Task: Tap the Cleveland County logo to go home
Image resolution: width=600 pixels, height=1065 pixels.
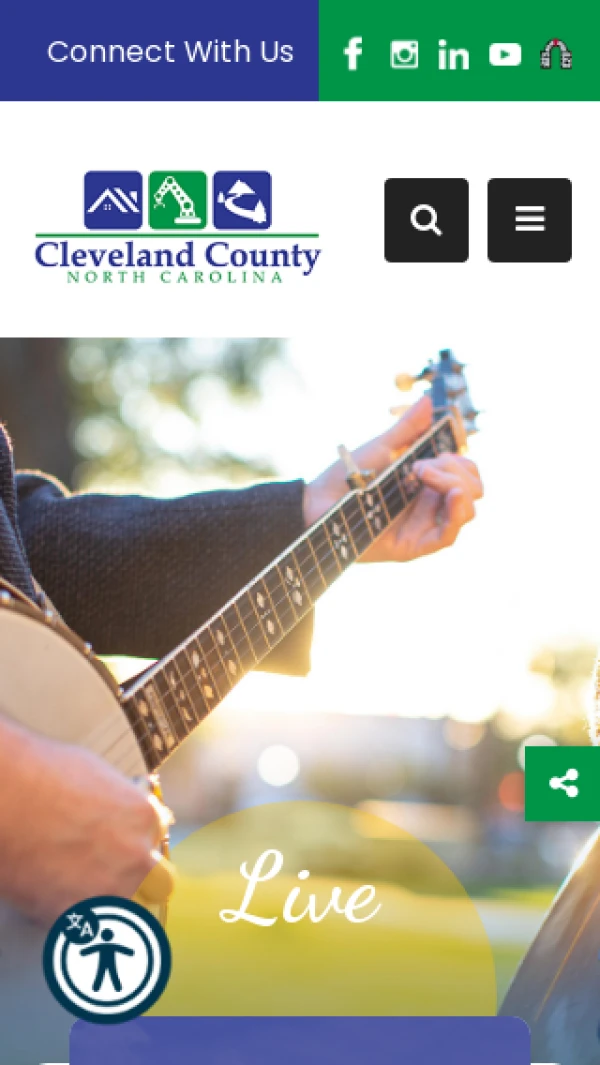Action: click(178, 227)
